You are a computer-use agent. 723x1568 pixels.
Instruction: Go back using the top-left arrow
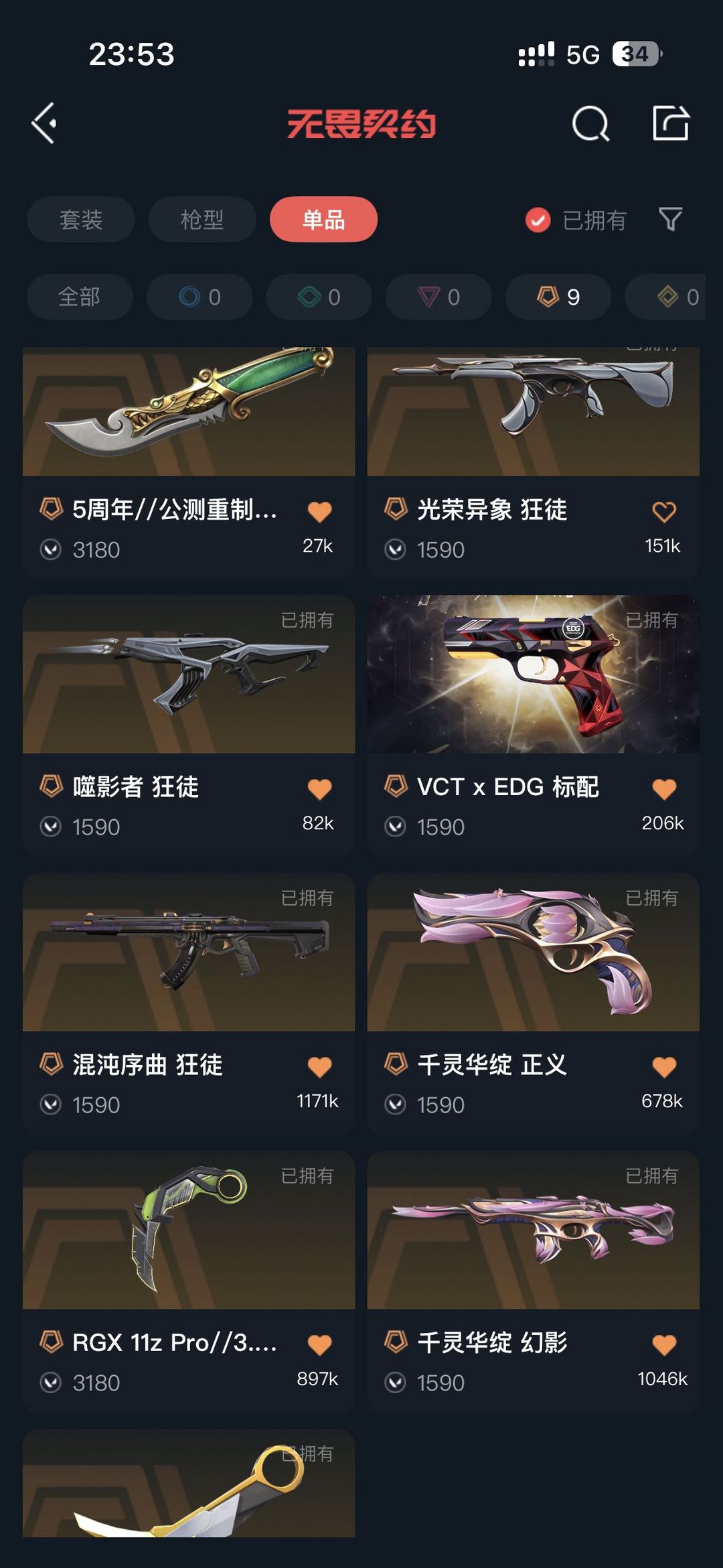44,123
